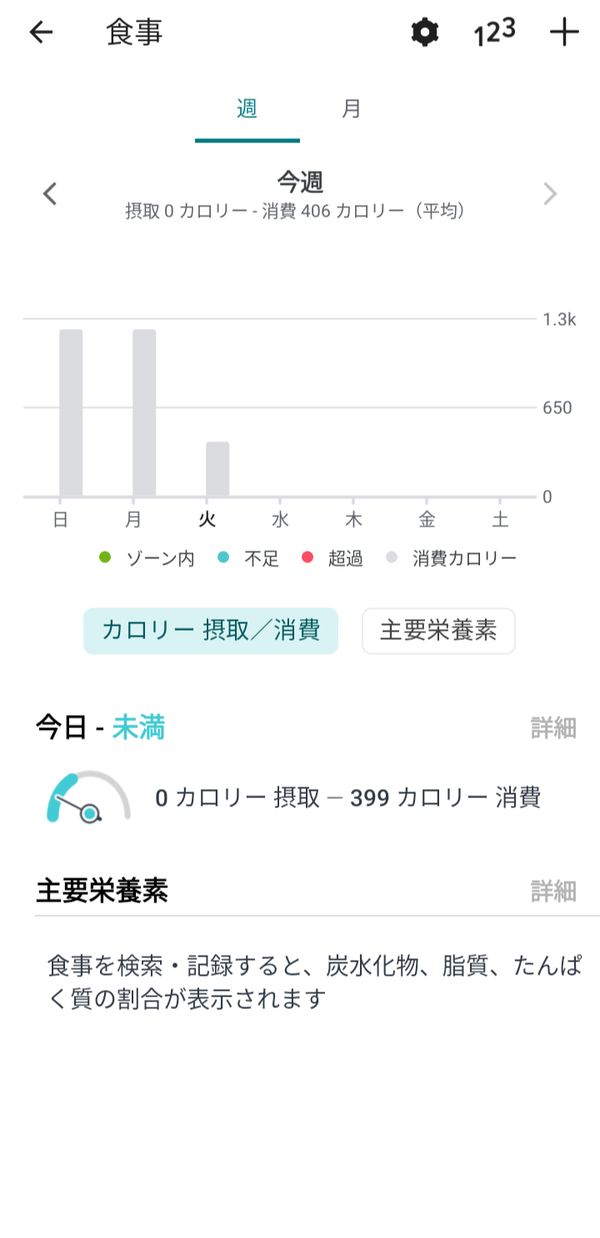Go to the previous week
Image resolution: width=600 pixels, height=1238 pixels.
click(50, 193)
